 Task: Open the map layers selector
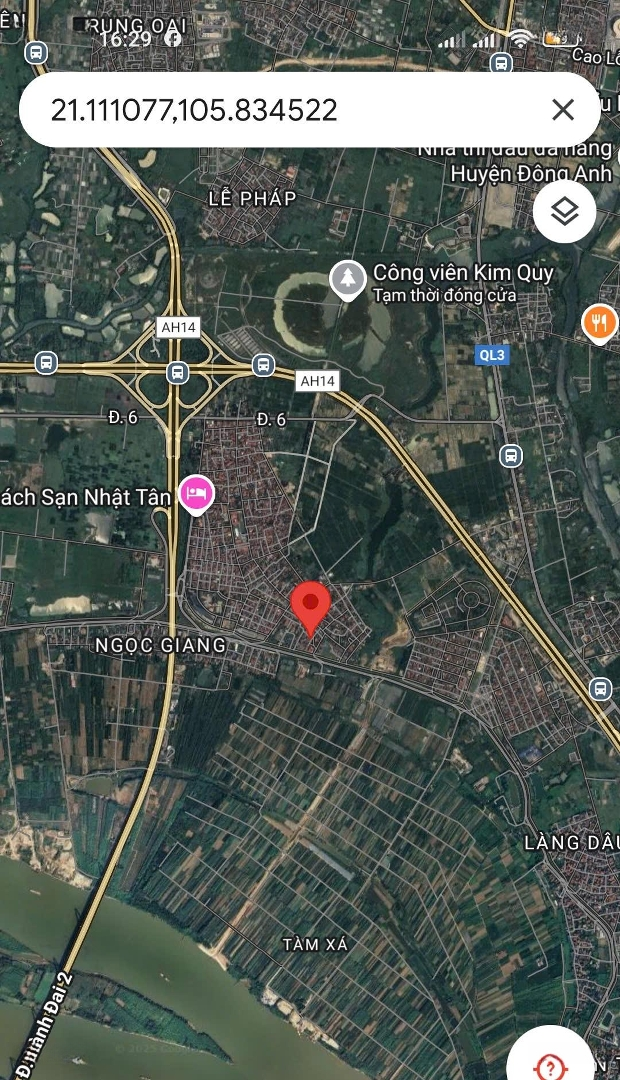pos(565,211)
